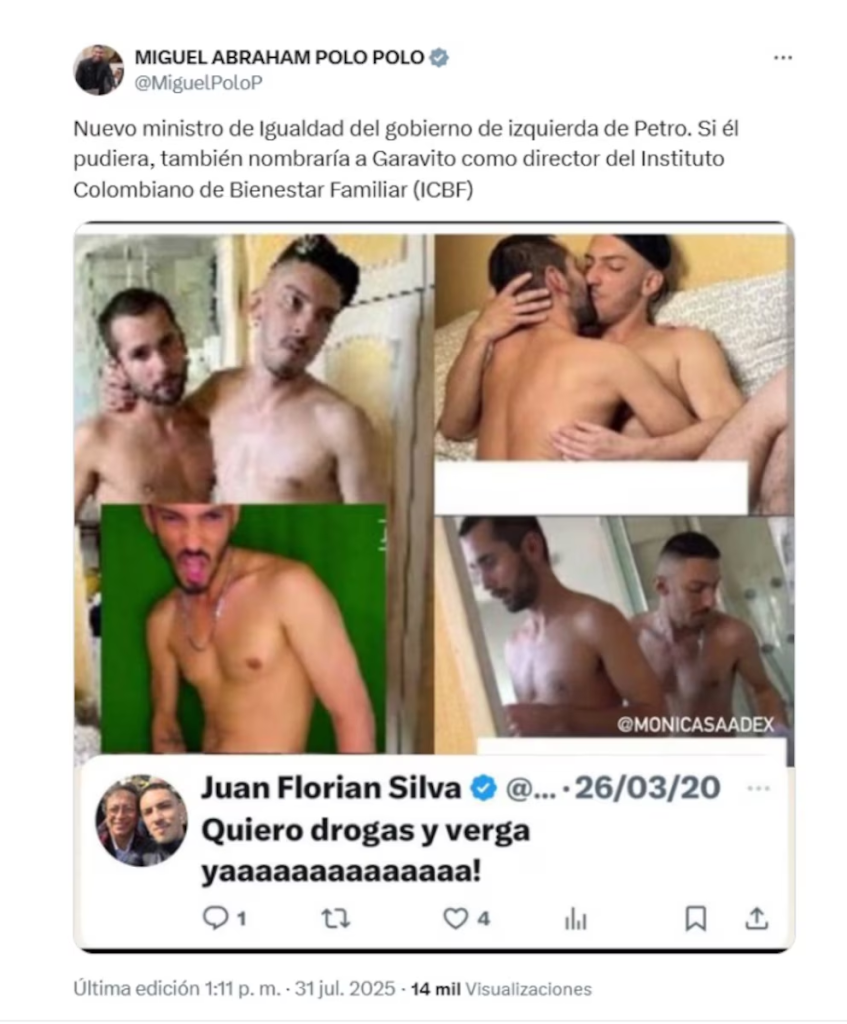Open the post's overflow menu
Viewport: 847px width, 1024px height.
[782, 58]
